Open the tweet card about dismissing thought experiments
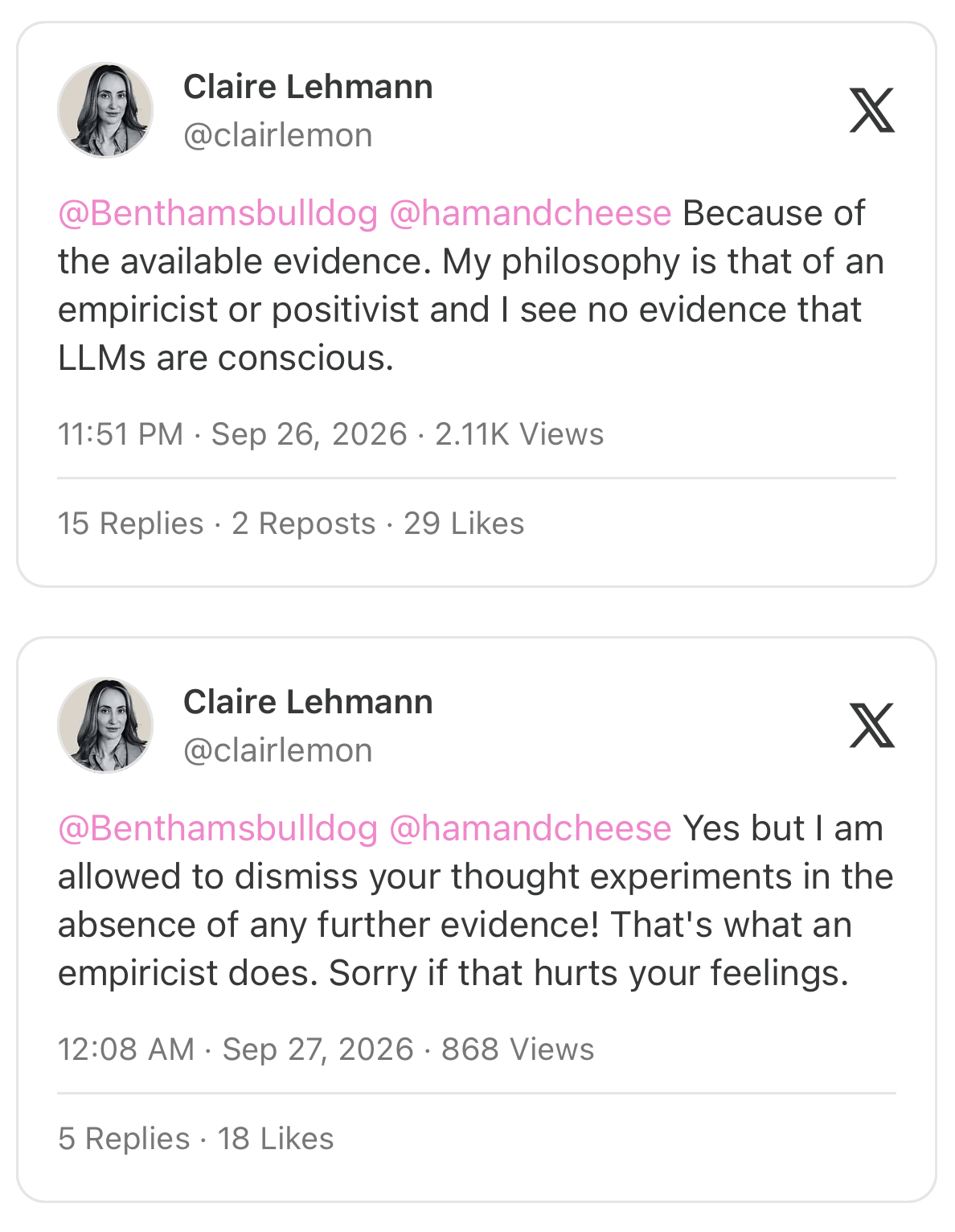Image resolution: width=955 pixels, height=1232 pixels. [477, 920]
